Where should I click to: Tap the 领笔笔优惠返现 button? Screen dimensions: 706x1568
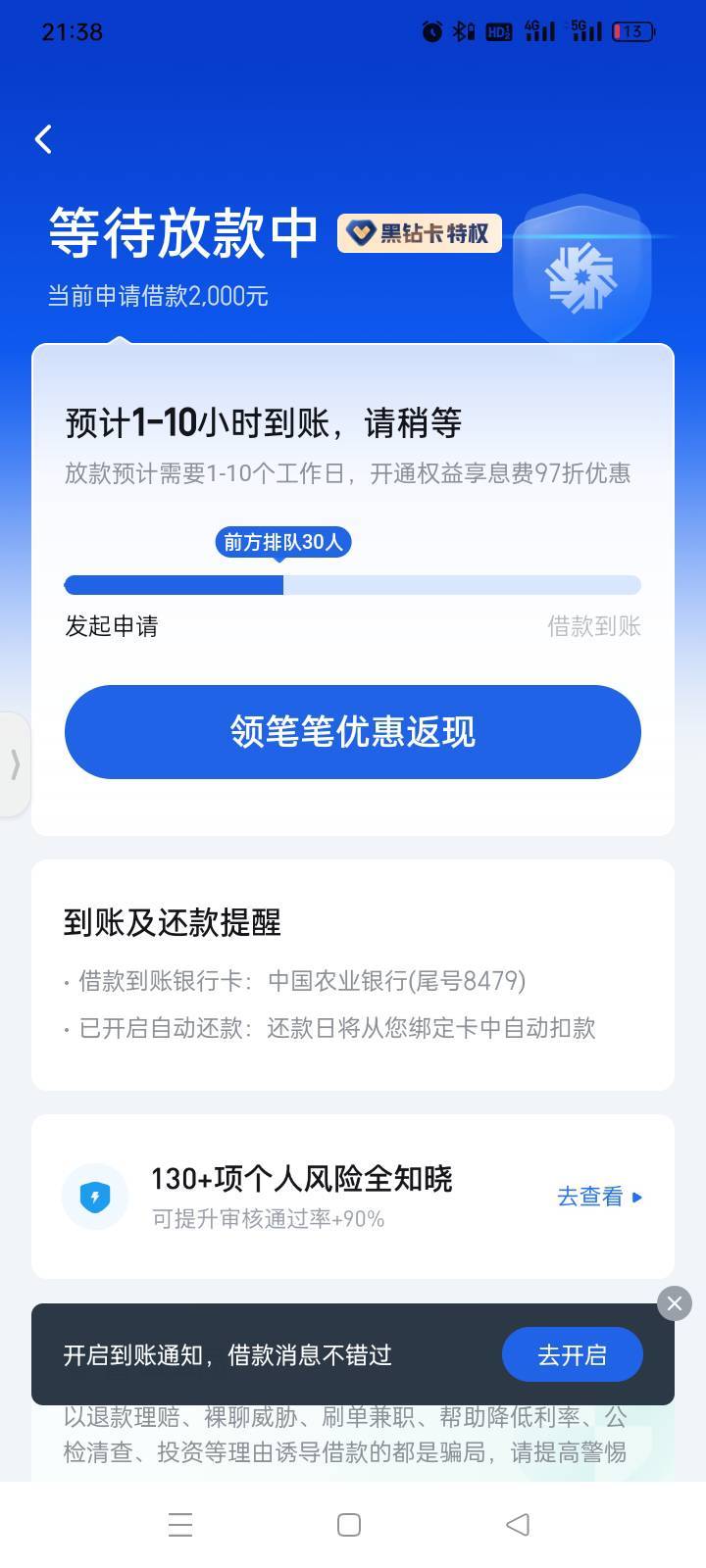353,732
